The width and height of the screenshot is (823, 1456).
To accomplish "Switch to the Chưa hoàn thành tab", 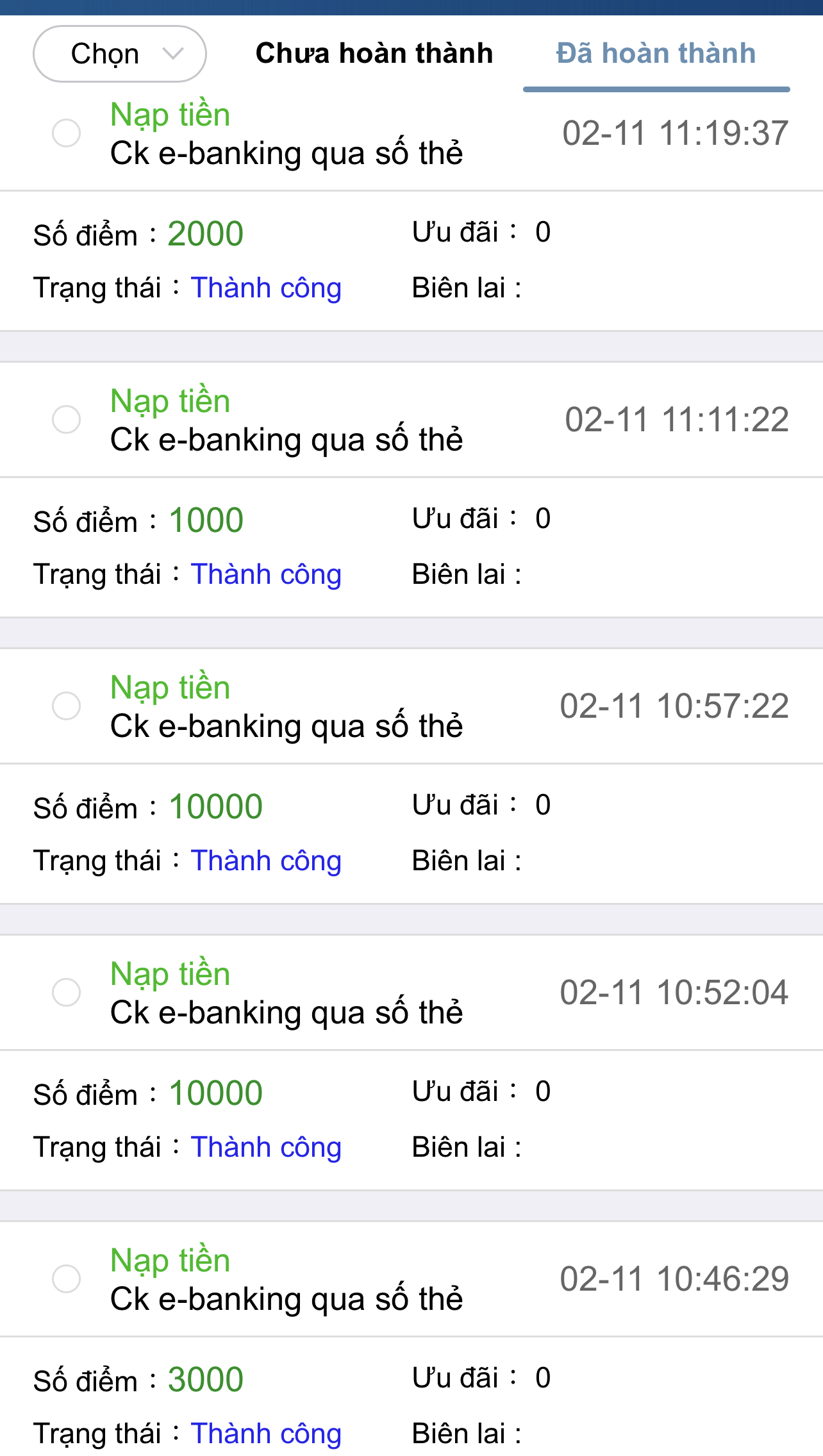I will tap(374, 54).
